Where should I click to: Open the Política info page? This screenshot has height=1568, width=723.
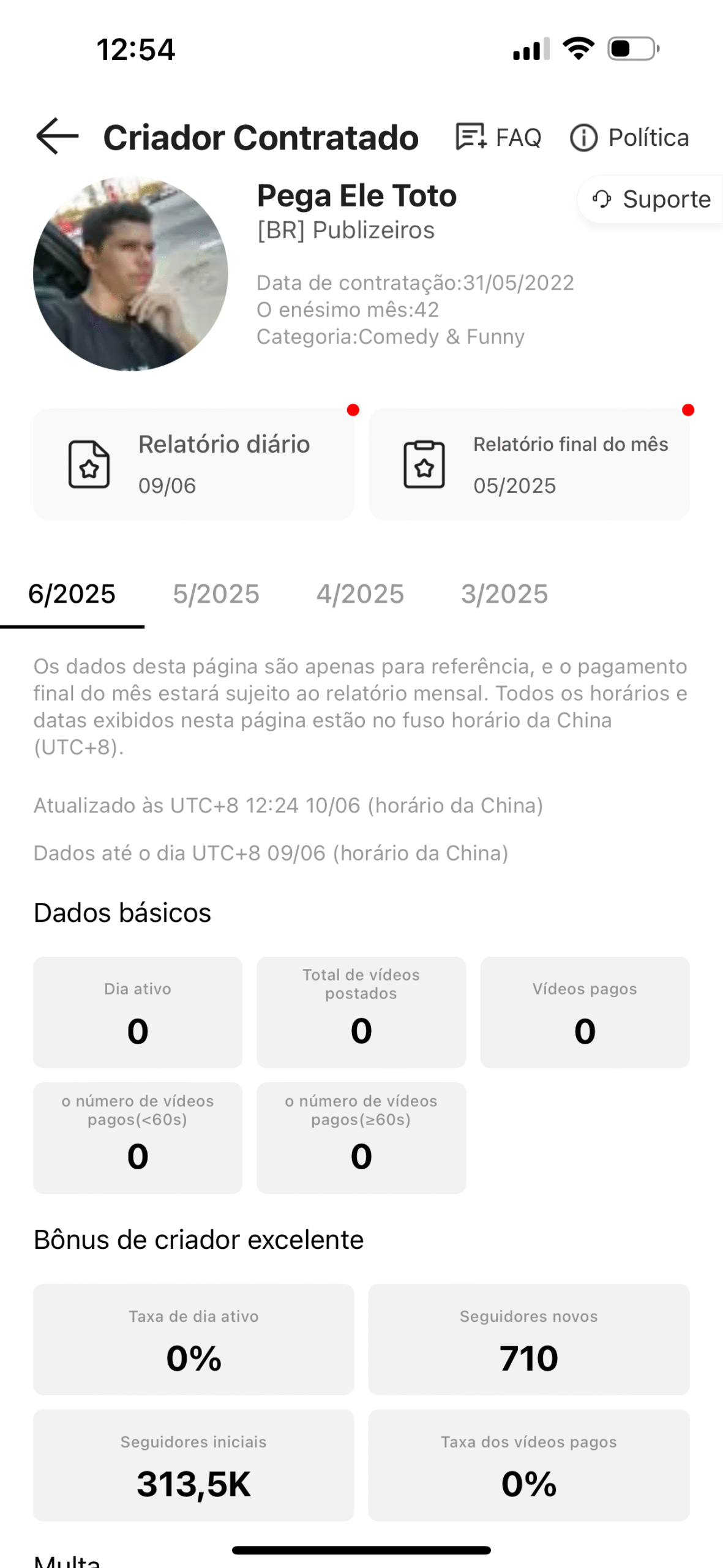[629, 137]
